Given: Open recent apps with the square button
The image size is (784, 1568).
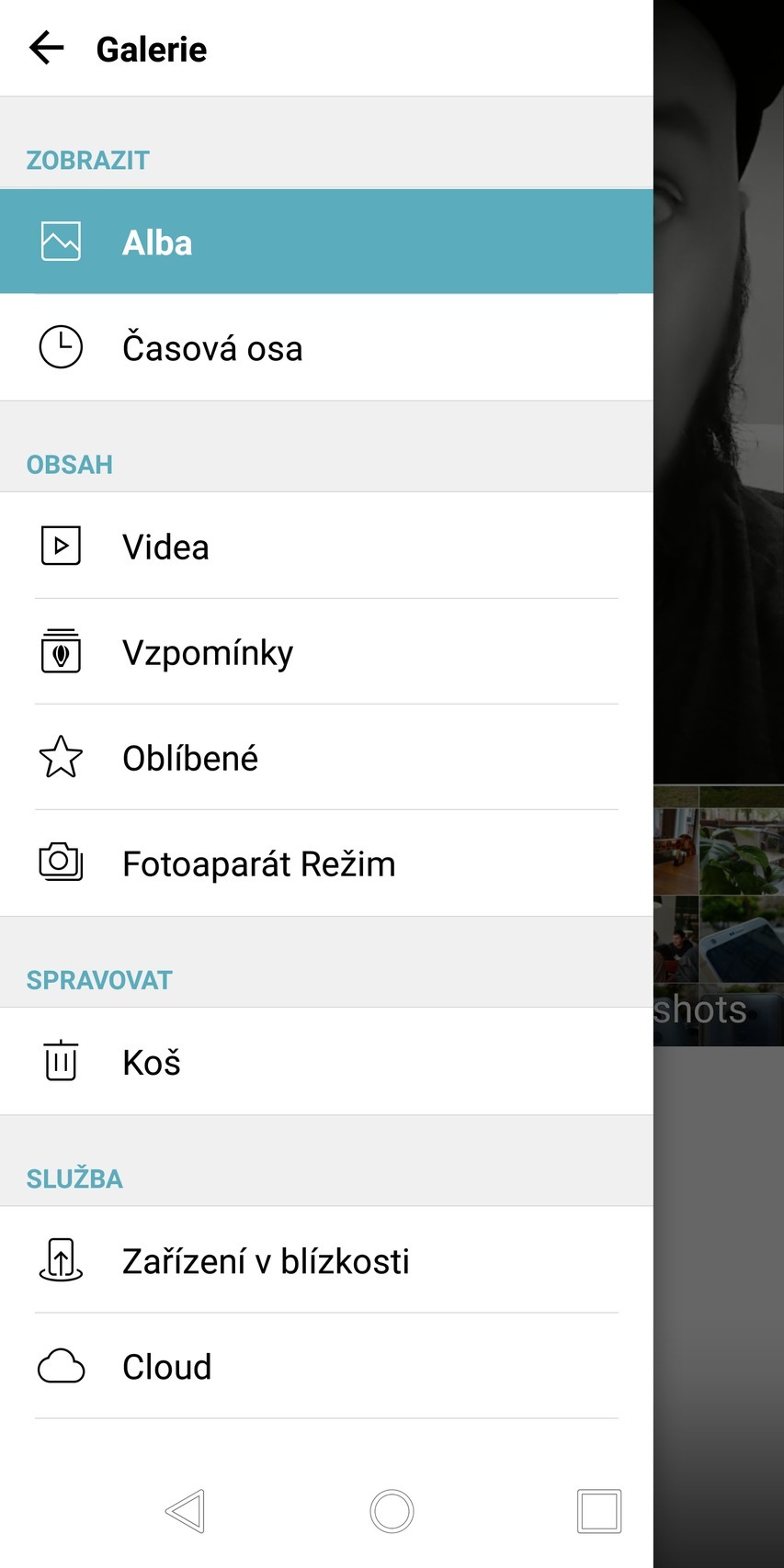Looking at the screenshot, I should (599, 1511).
